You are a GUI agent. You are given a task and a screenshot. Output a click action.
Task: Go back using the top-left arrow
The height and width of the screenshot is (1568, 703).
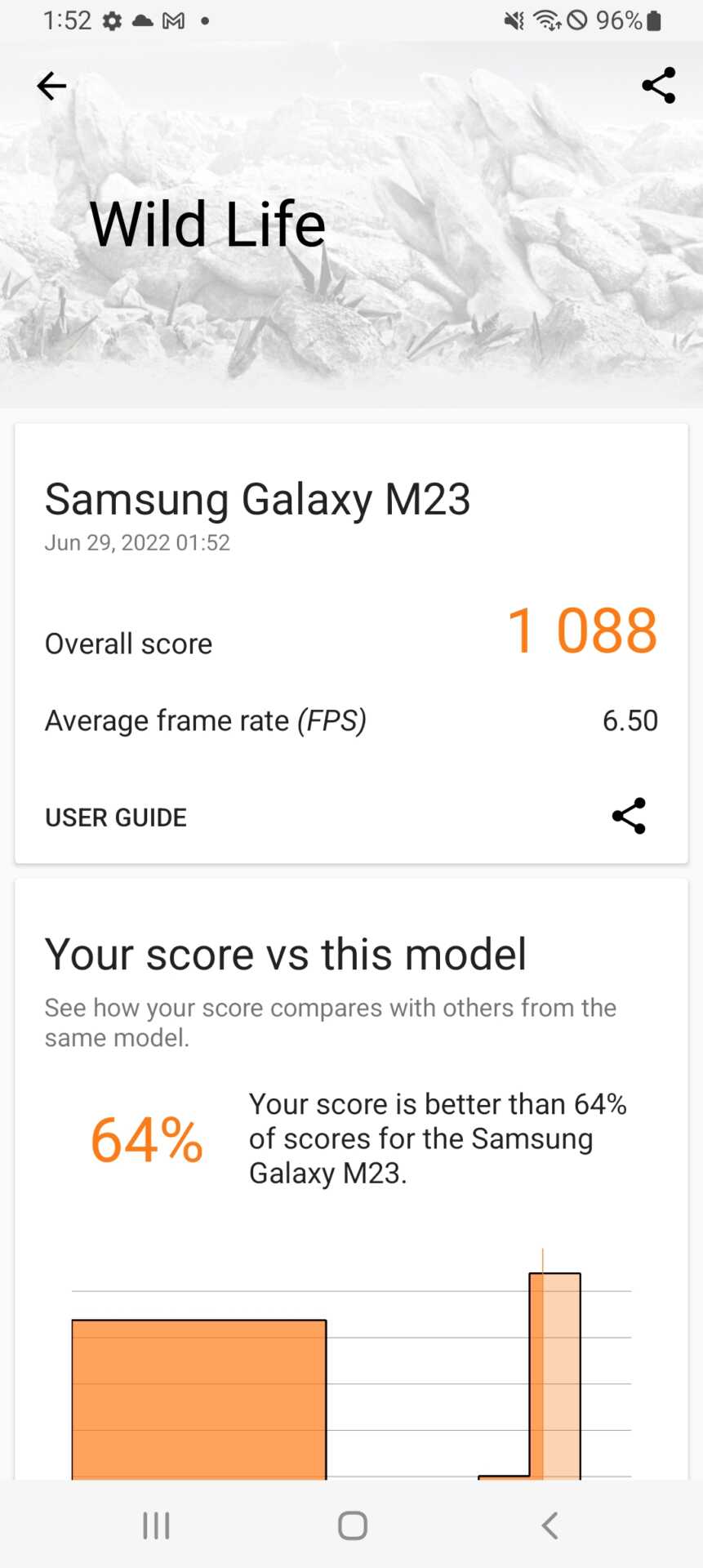pos(51,86)
